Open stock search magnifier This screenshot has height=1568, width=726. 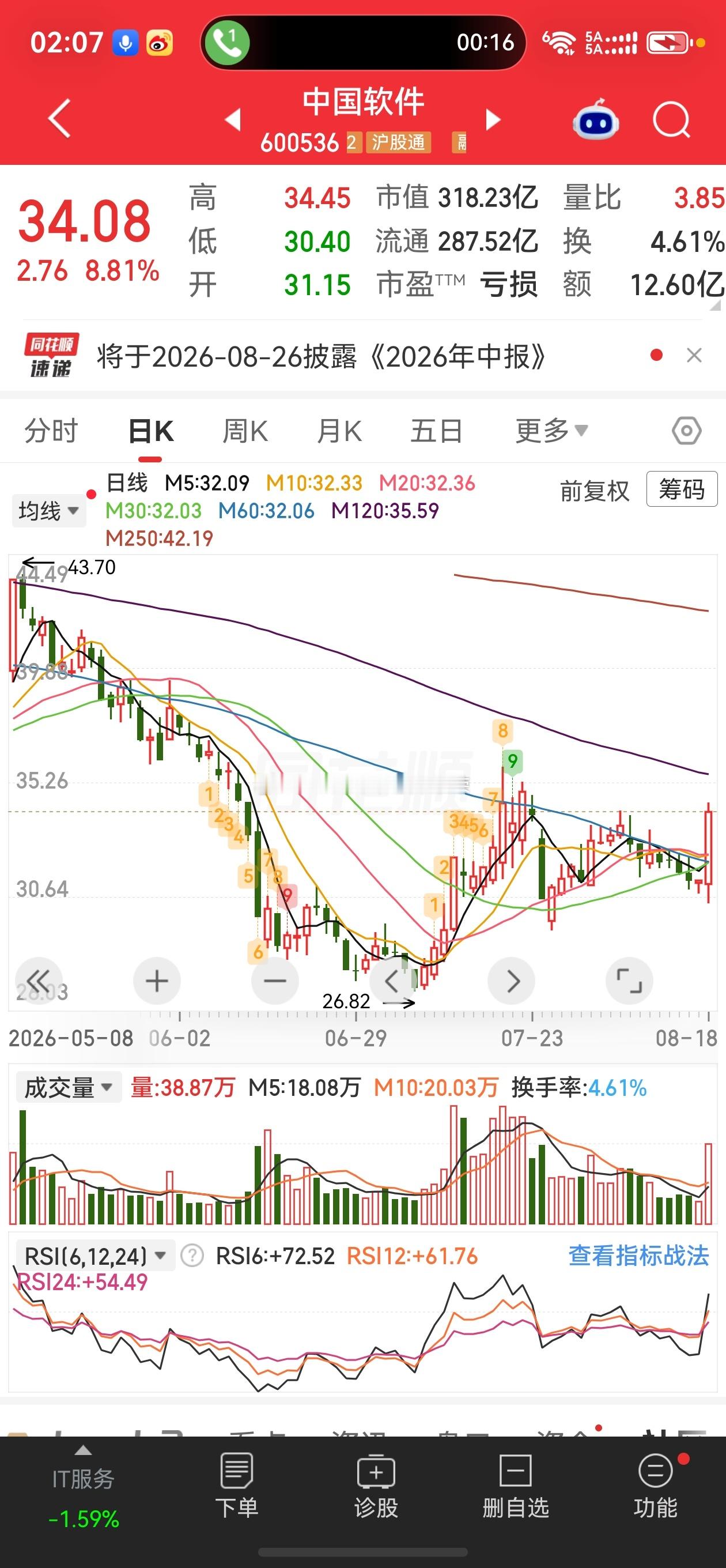tap(672, 120)
